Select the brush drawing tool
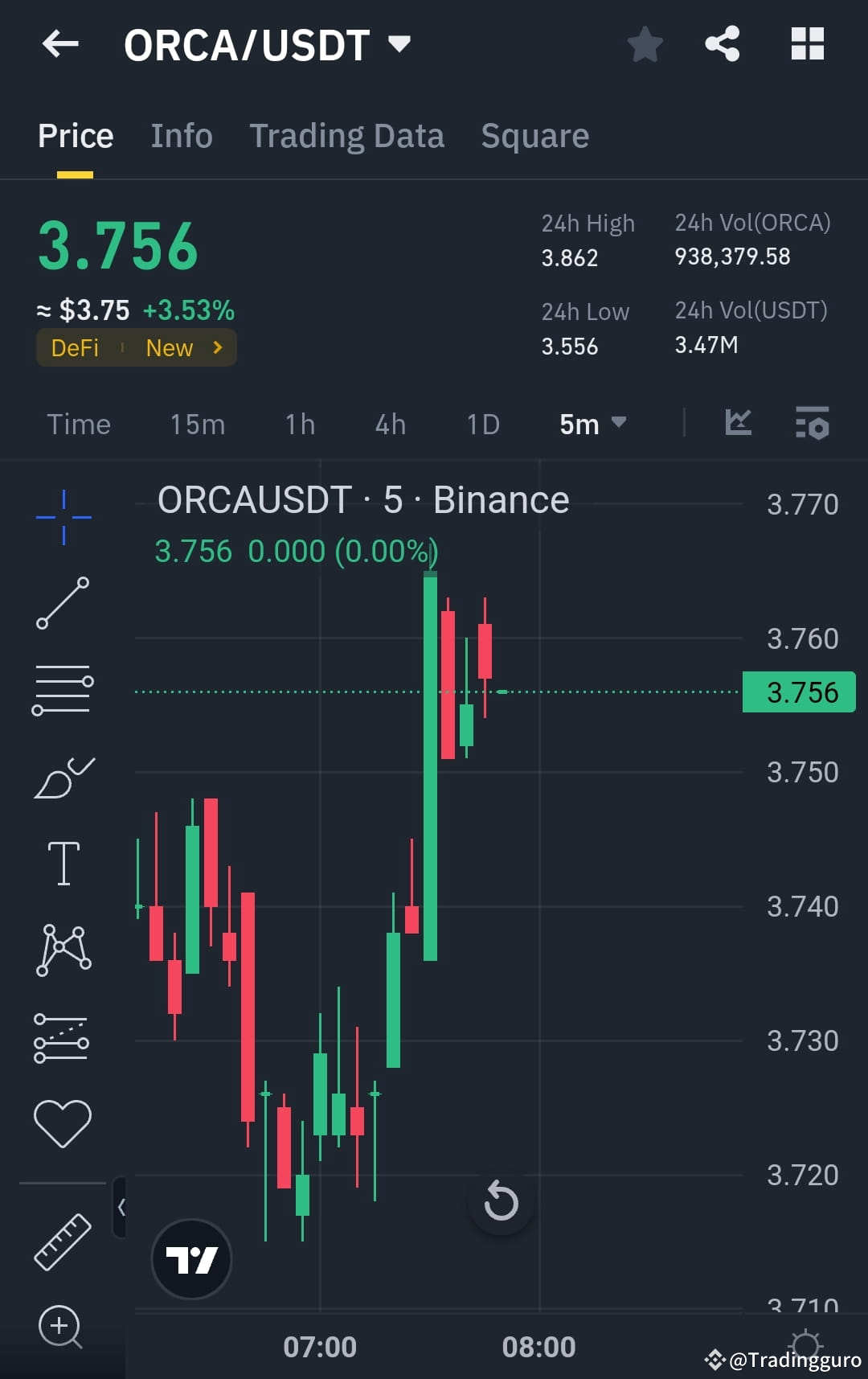The height and width of the screenshot is (1379, 868). tap(63, 776)
